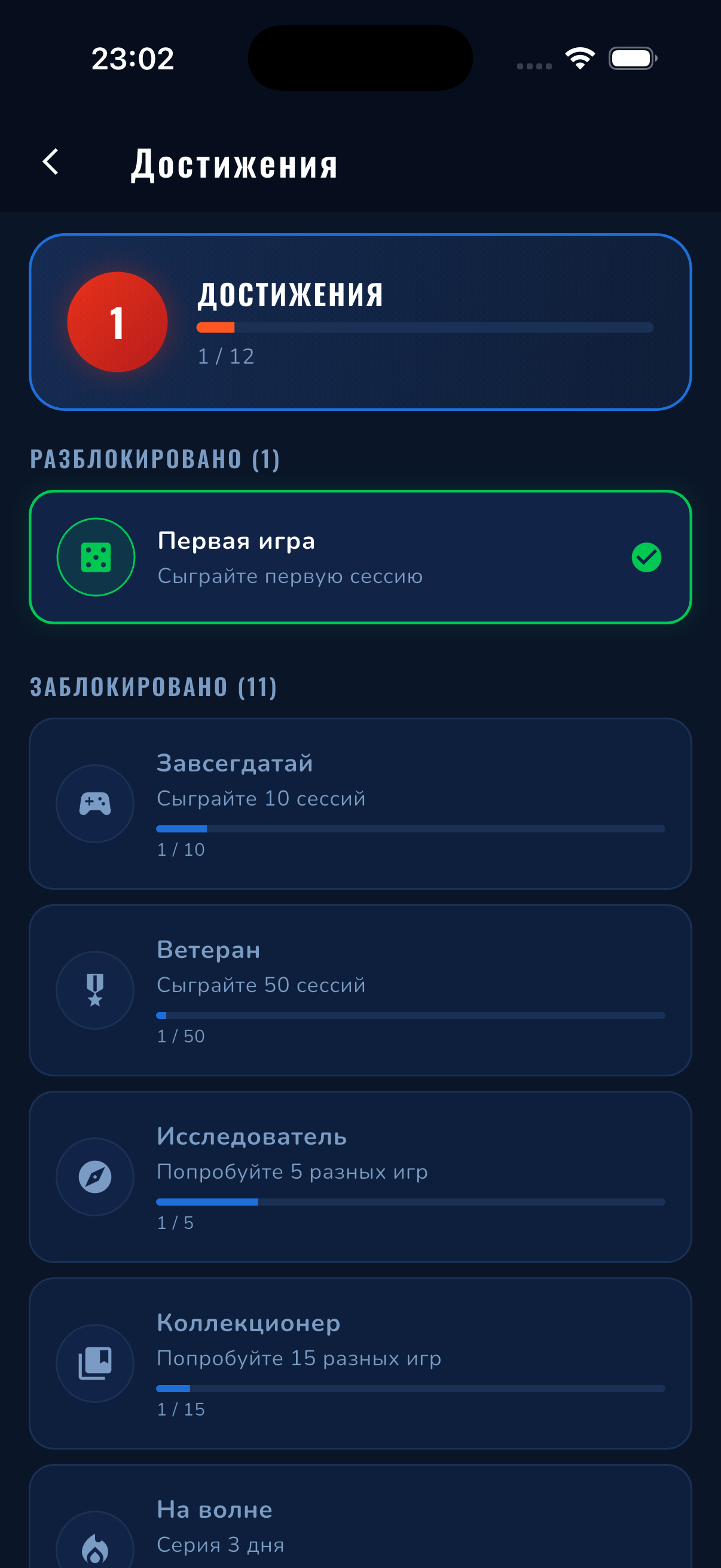The height and width of the screenshot is (1568, 721).
Task: Click the gamepad icon for Завсегдатай
Action: pos(95,804)
